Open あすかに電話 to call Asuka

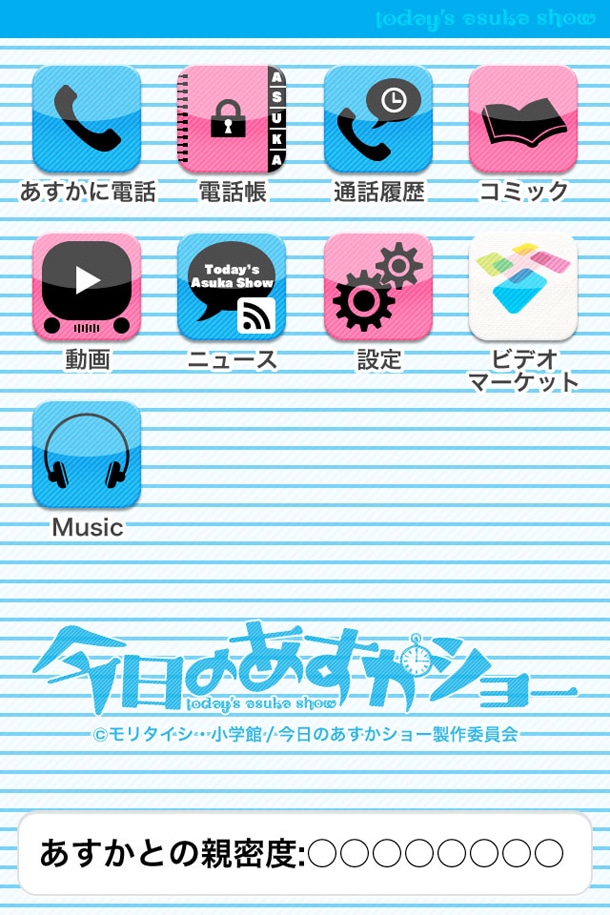87,120
